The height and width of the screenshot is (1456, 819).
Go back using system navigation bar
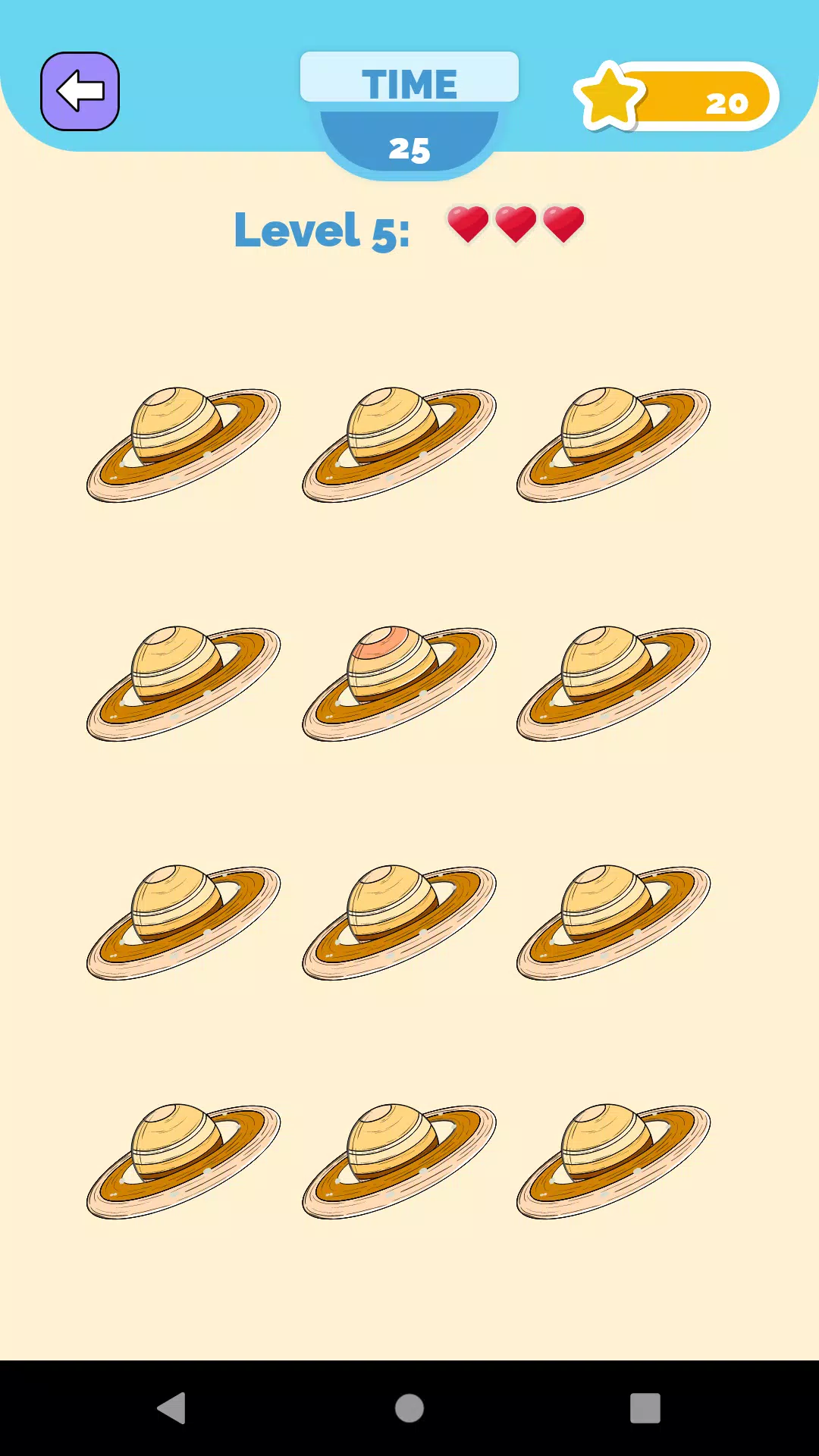tap(172, 1408)
